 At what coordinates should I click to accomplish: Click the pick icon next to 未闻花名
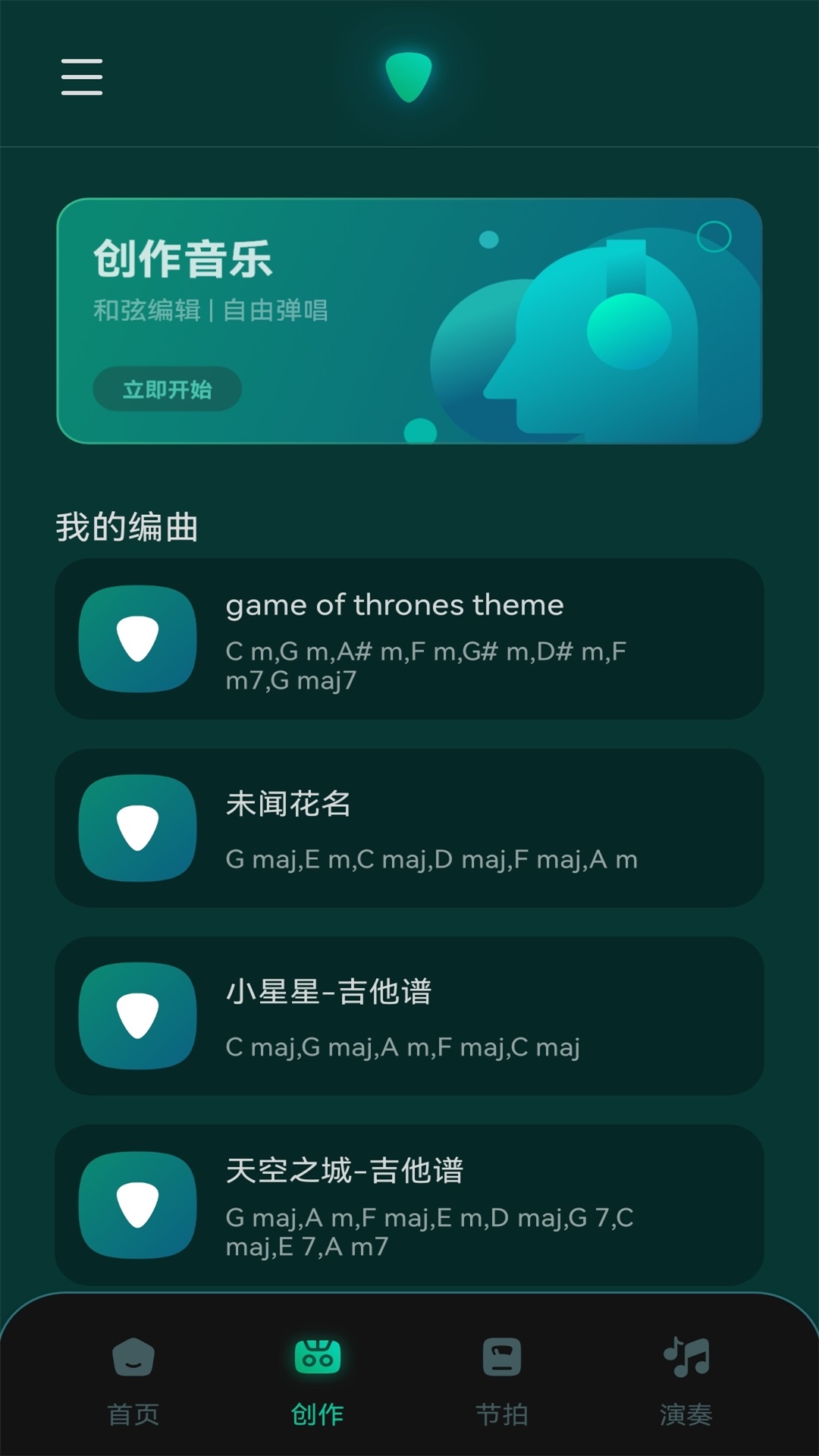point(136,830)
